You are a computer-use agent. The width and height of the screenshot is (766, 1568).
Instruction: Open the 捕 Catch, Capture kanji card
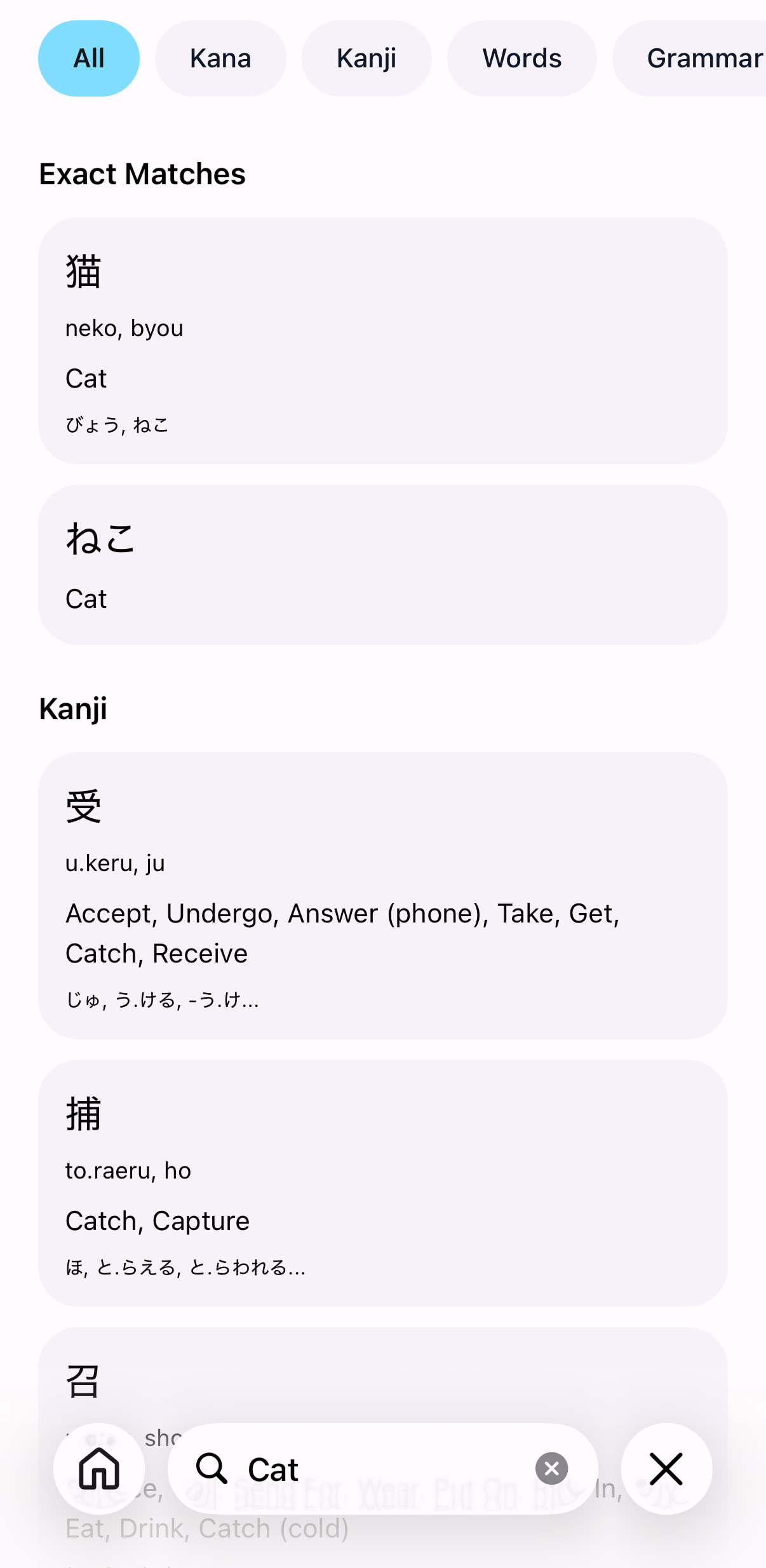(383, 1183)
